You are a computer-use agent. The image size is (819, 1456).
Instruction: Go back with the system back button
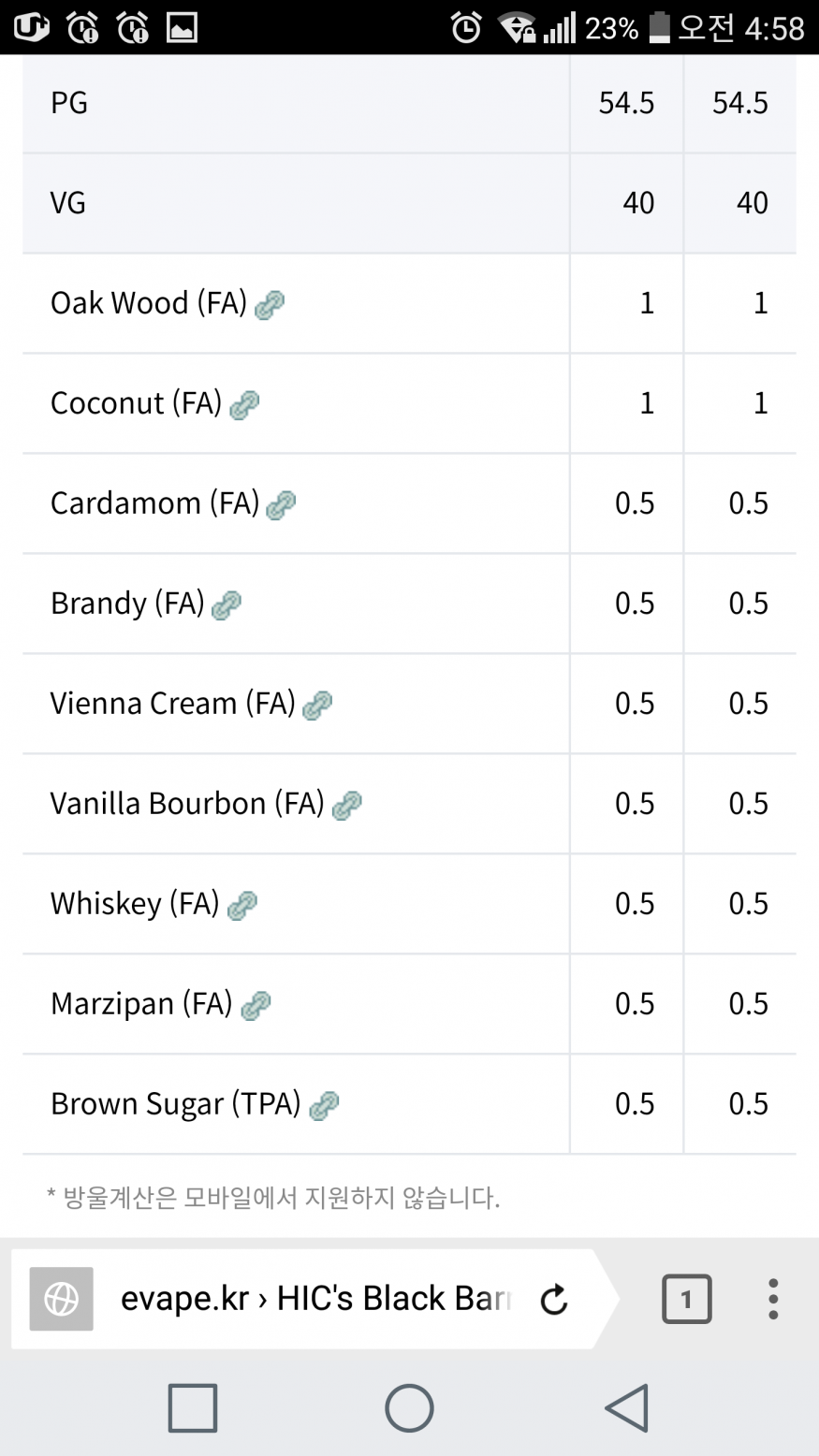tap(626, 1407)
